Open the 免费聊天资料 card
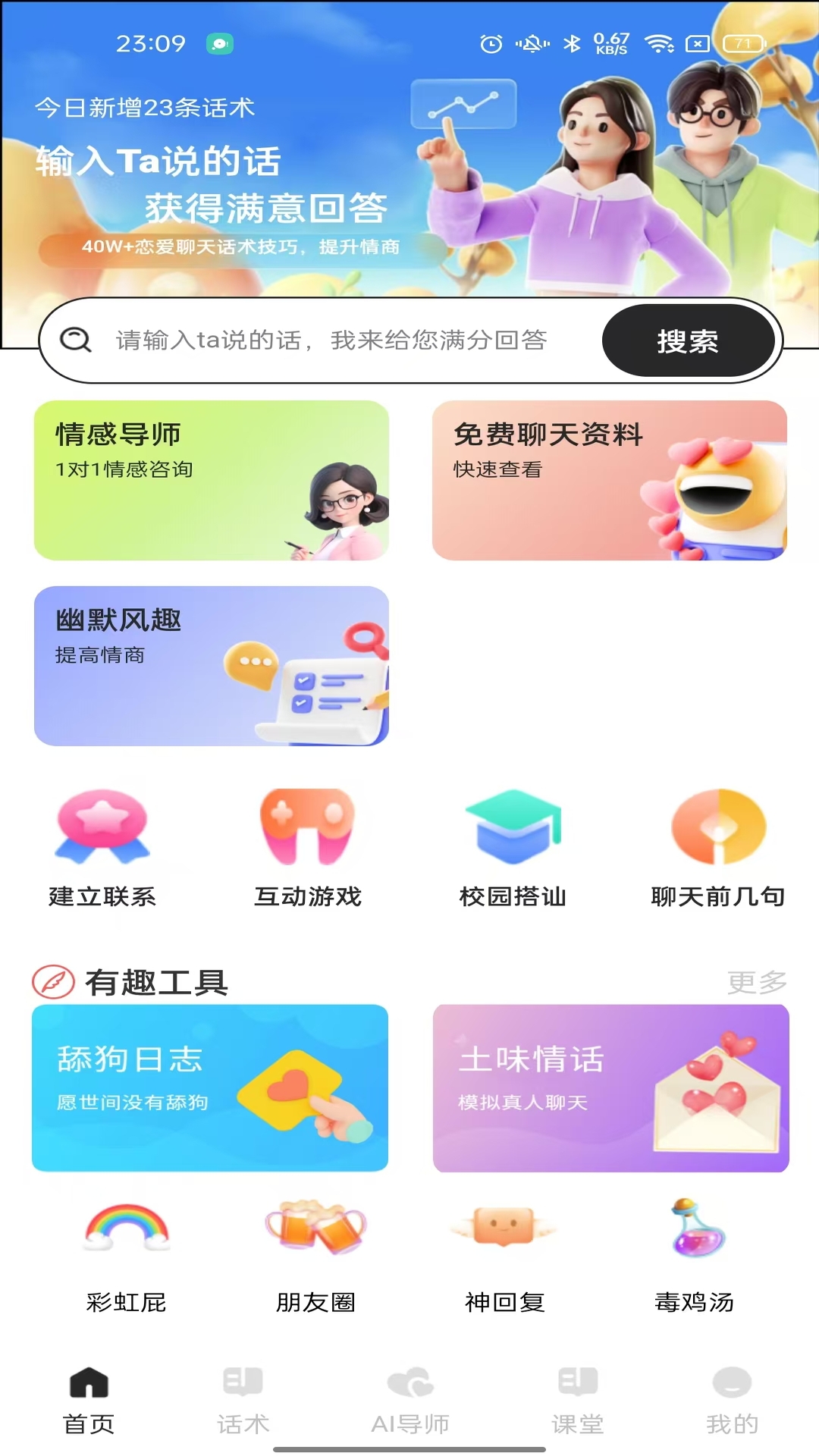819x1456 pixels. 610,481
